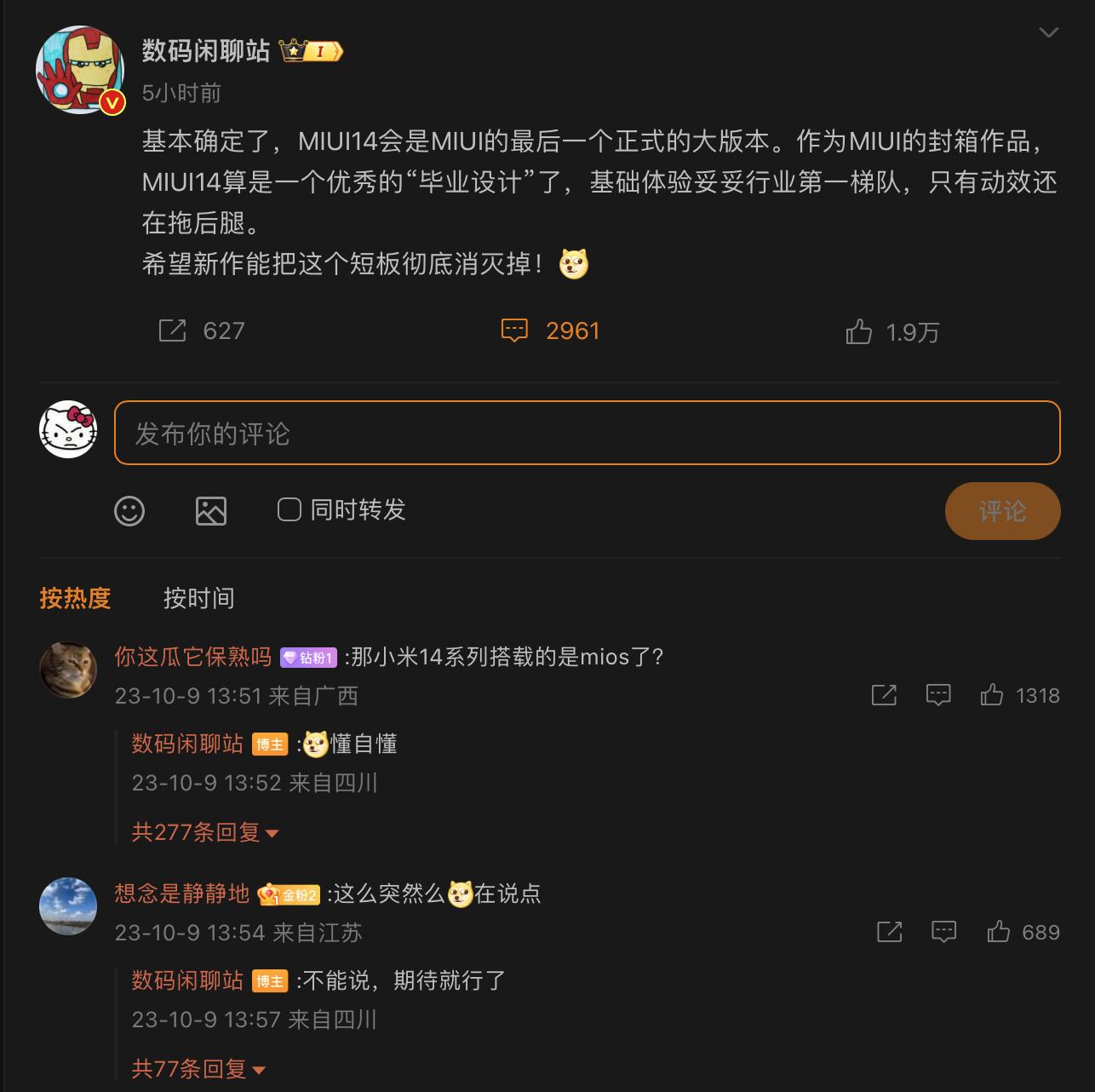The image size is (1095, 1092).
Task: Open the post's dropdown chevron menu
Action: point(1048,32)
